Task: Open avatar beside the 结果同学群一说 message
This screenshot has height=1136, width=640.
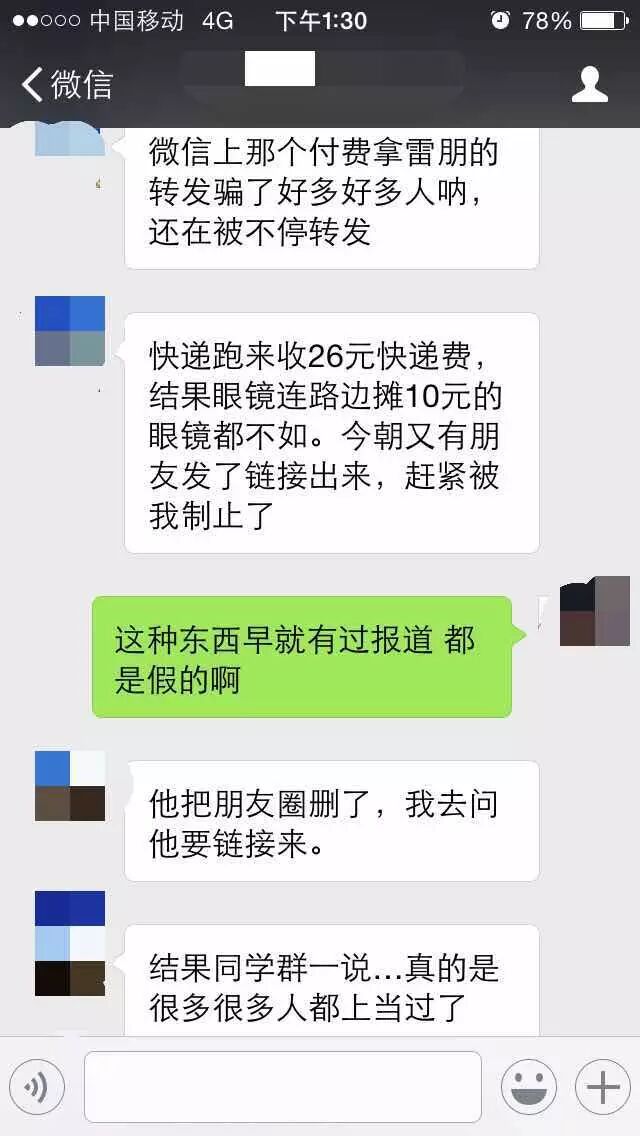Action: tap(70, 943)
